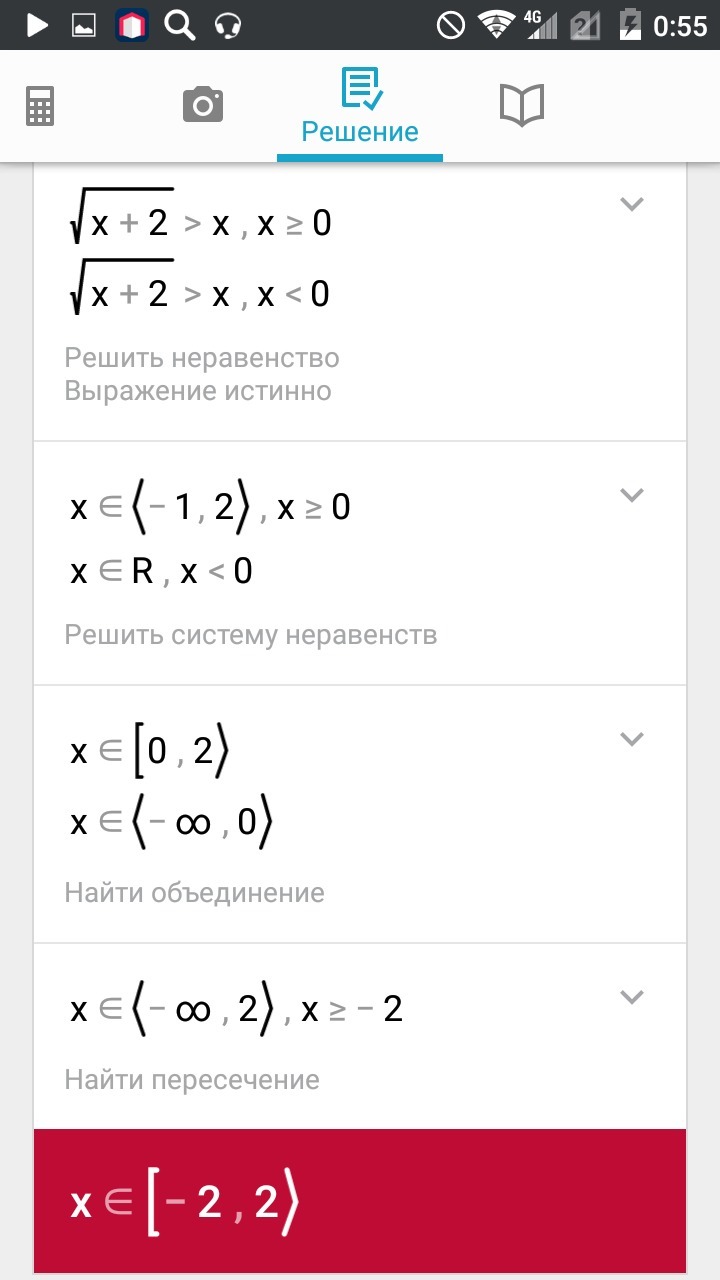720x1280 pixels.
Task: Switch to the calculator tab
Action: [40, 105]
